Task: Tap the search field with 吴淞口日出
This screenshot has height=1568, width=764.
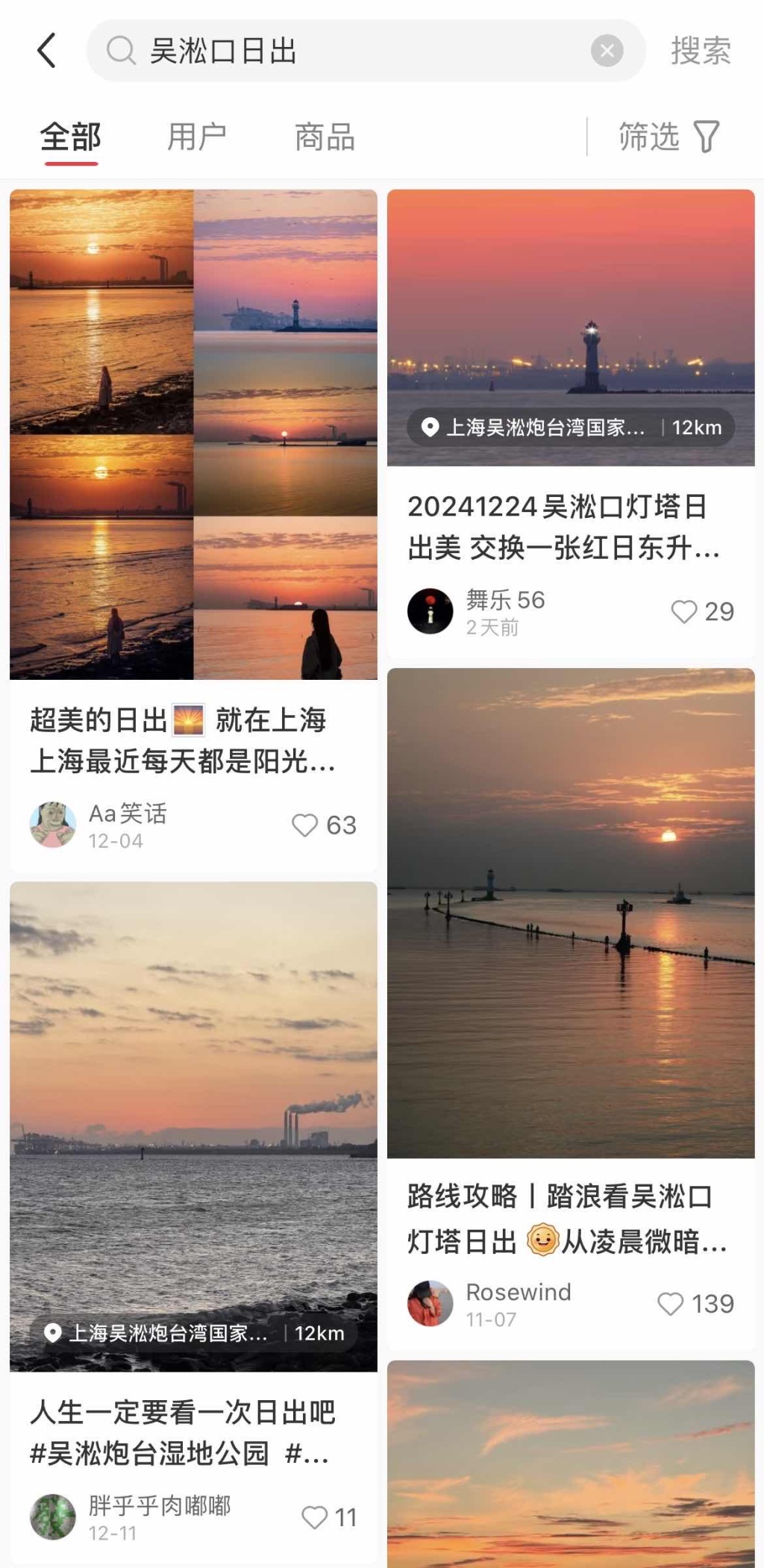Action: 358,51
